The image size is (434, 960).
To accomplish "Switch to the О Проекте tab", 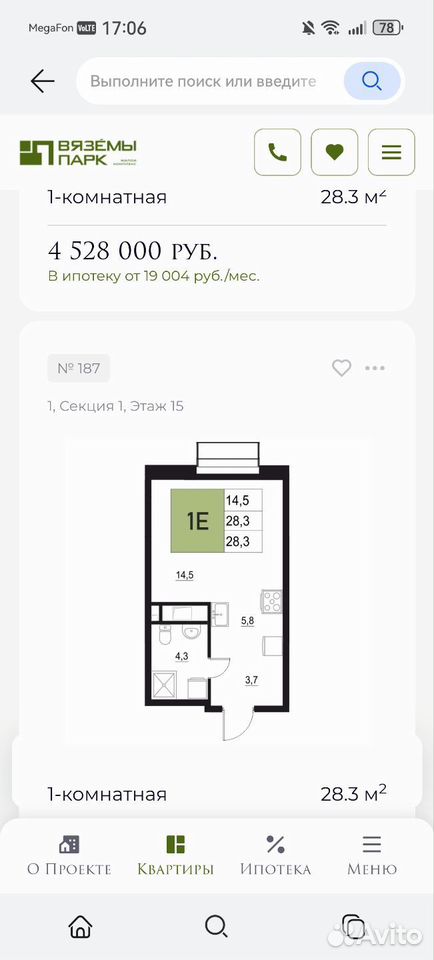I will pos(69,855).
